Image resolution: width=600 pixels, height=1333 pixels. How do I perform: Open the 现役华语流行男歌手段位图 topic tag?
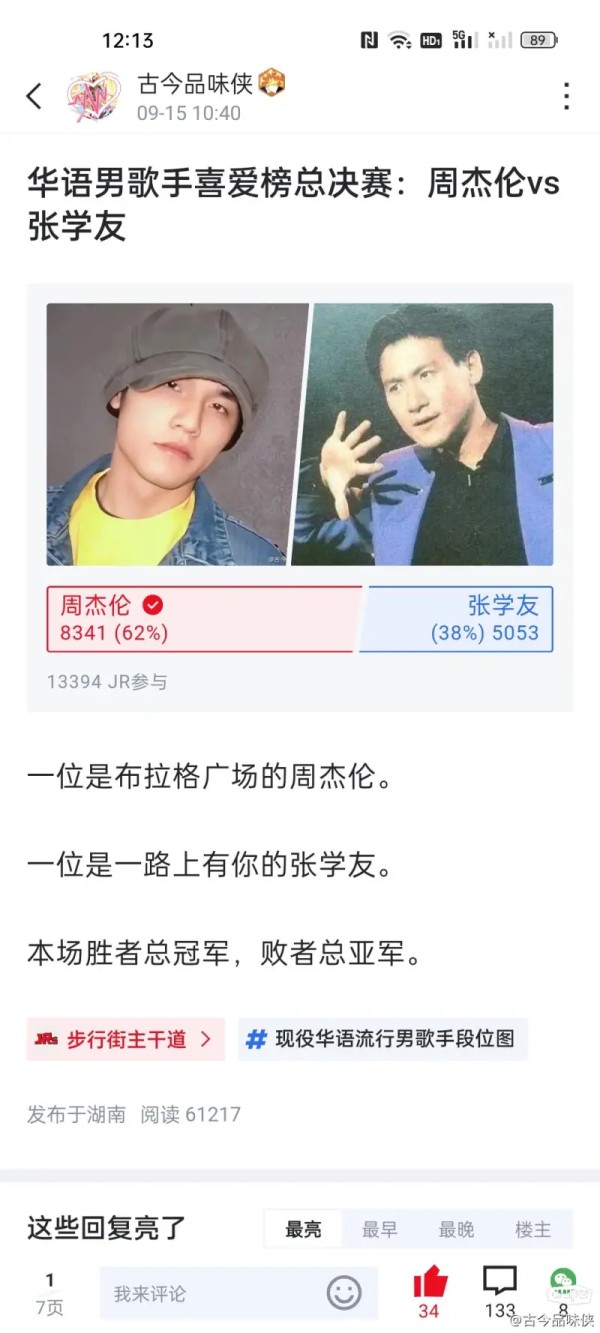point(383,1039)
